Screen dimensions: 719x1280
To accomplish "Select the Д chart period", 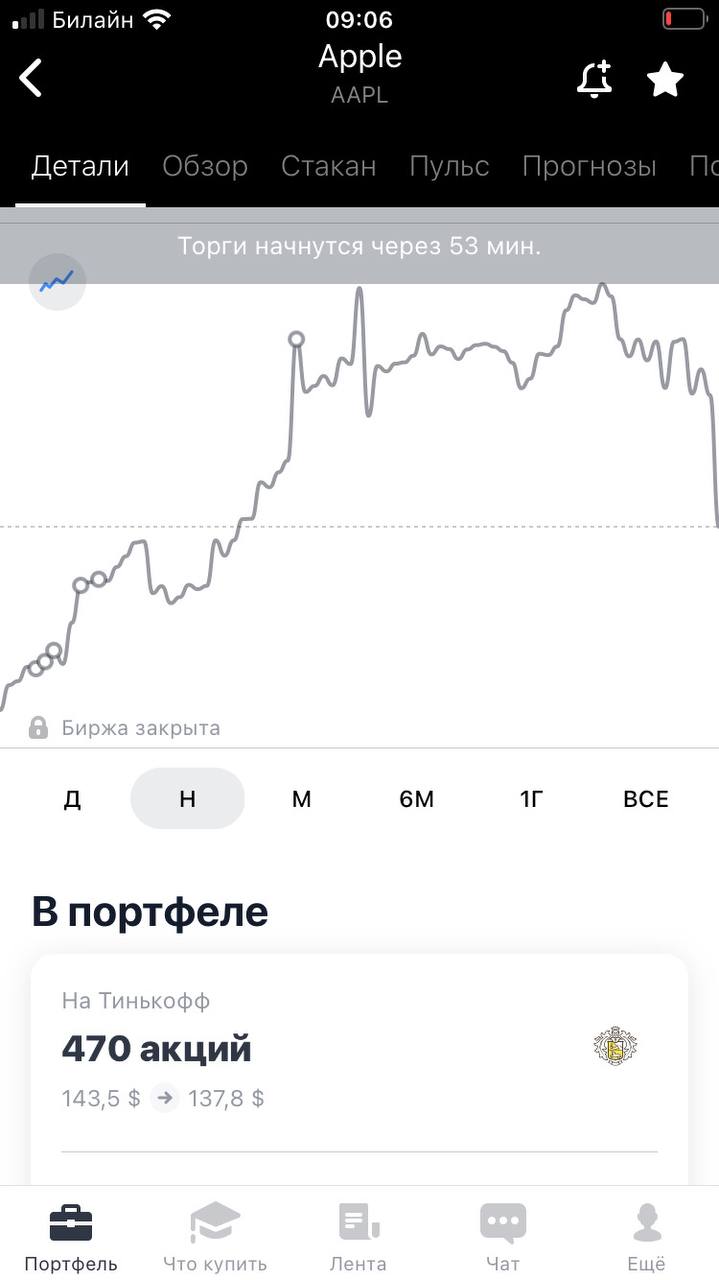I will [x=72, y=799].
